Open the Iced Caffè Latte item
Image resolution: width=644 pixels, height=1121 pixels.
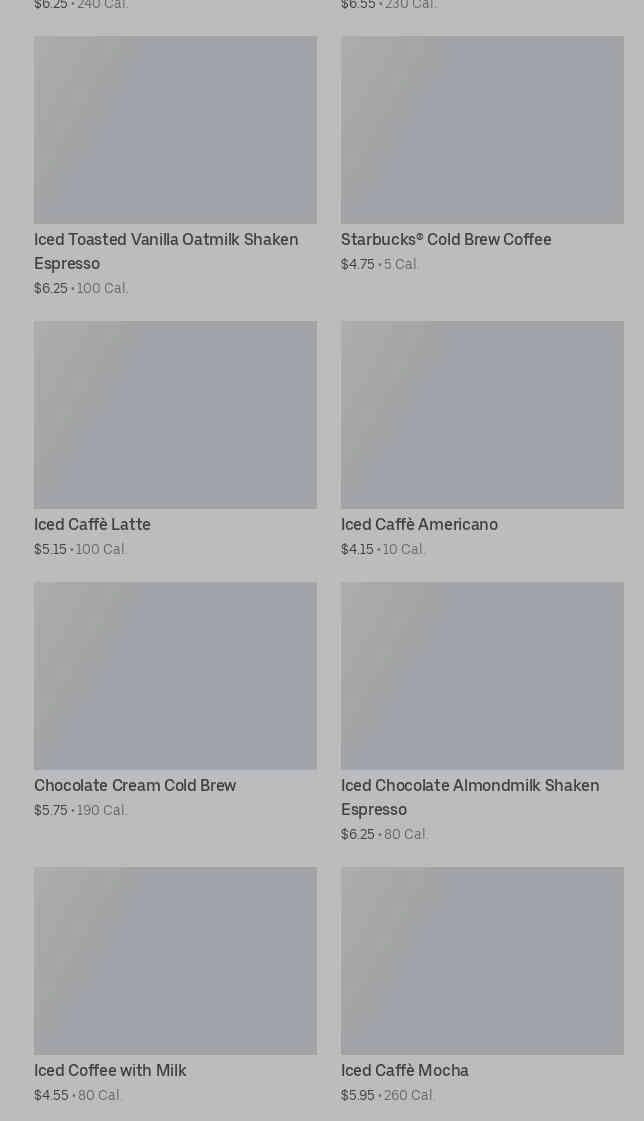pyautogui.click(x=175, y=415)
